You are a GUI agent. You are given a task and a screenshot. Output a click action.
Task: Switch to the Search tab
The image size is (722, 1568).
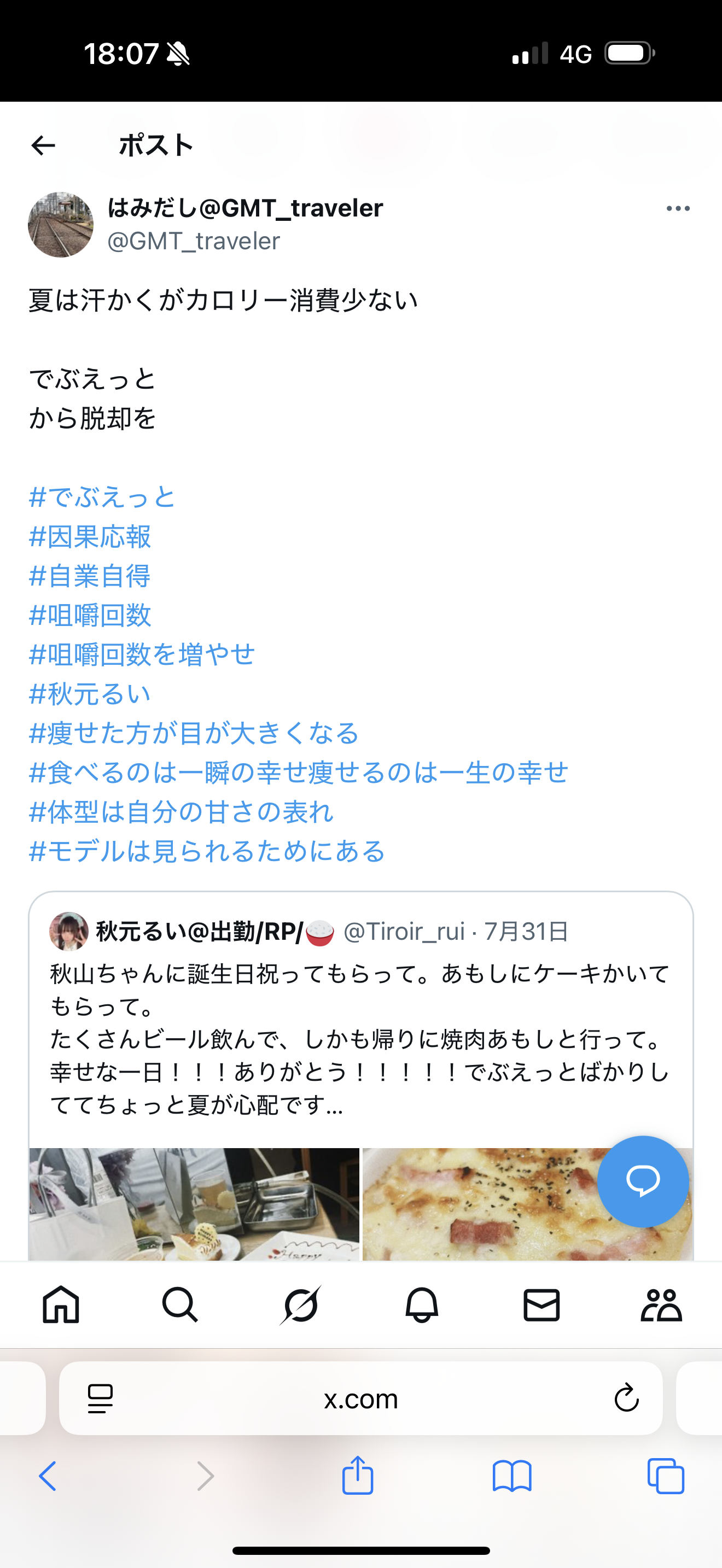pos(180,1304)
